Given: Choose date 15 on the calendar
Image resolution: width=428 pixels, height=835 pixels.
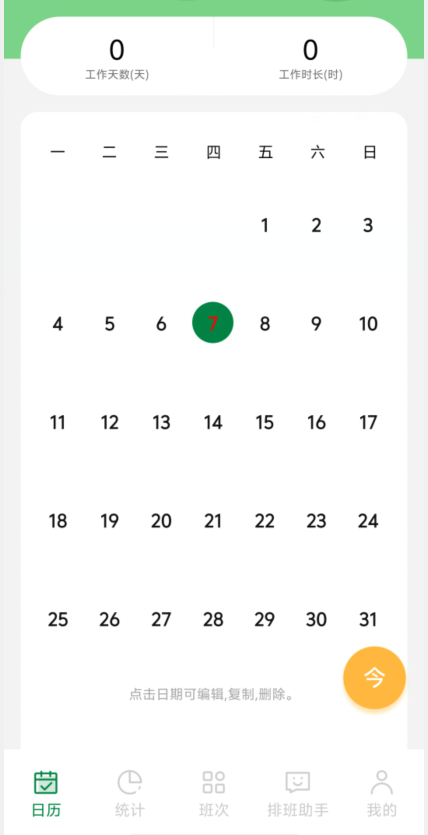Looking at the screenshot, I should point(264,422).
